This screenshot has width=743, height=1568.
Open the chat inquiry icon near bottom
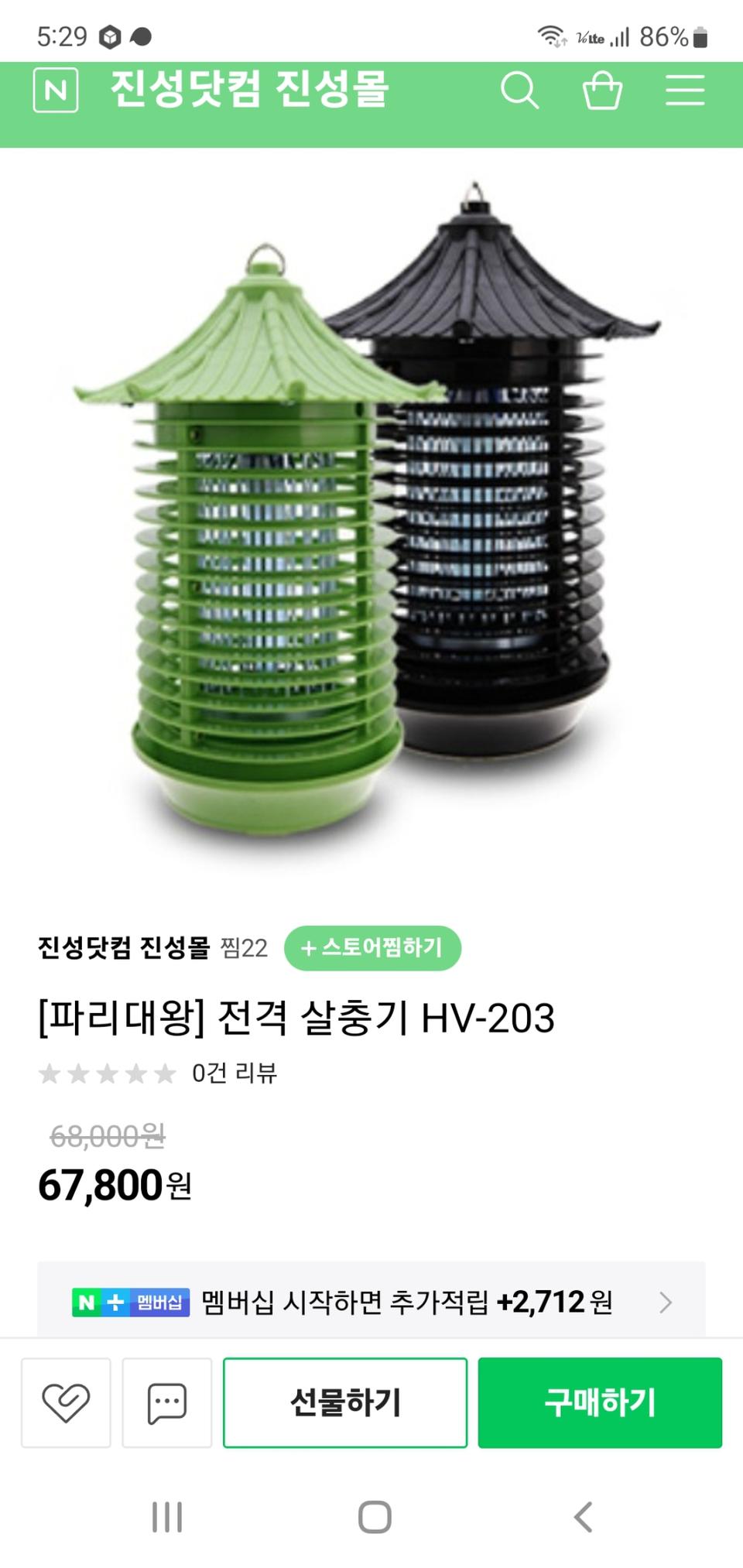(x=166, y=1403)
